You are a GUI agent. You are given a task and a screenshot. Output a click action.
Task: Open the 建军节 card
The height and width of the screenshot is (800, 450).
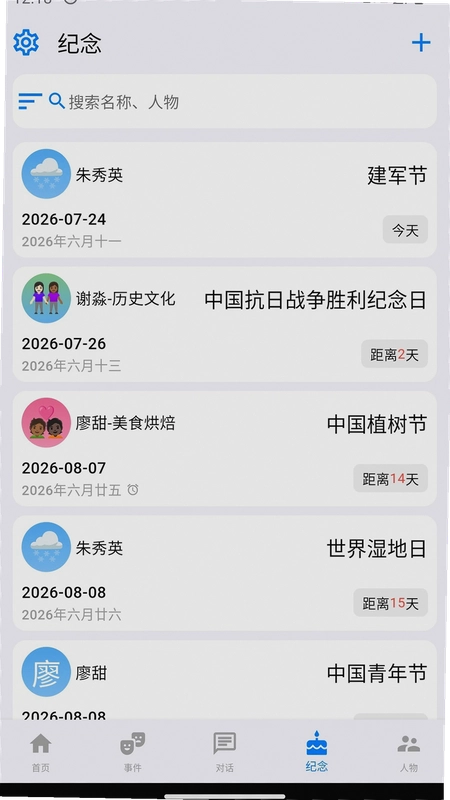[224, 200]
